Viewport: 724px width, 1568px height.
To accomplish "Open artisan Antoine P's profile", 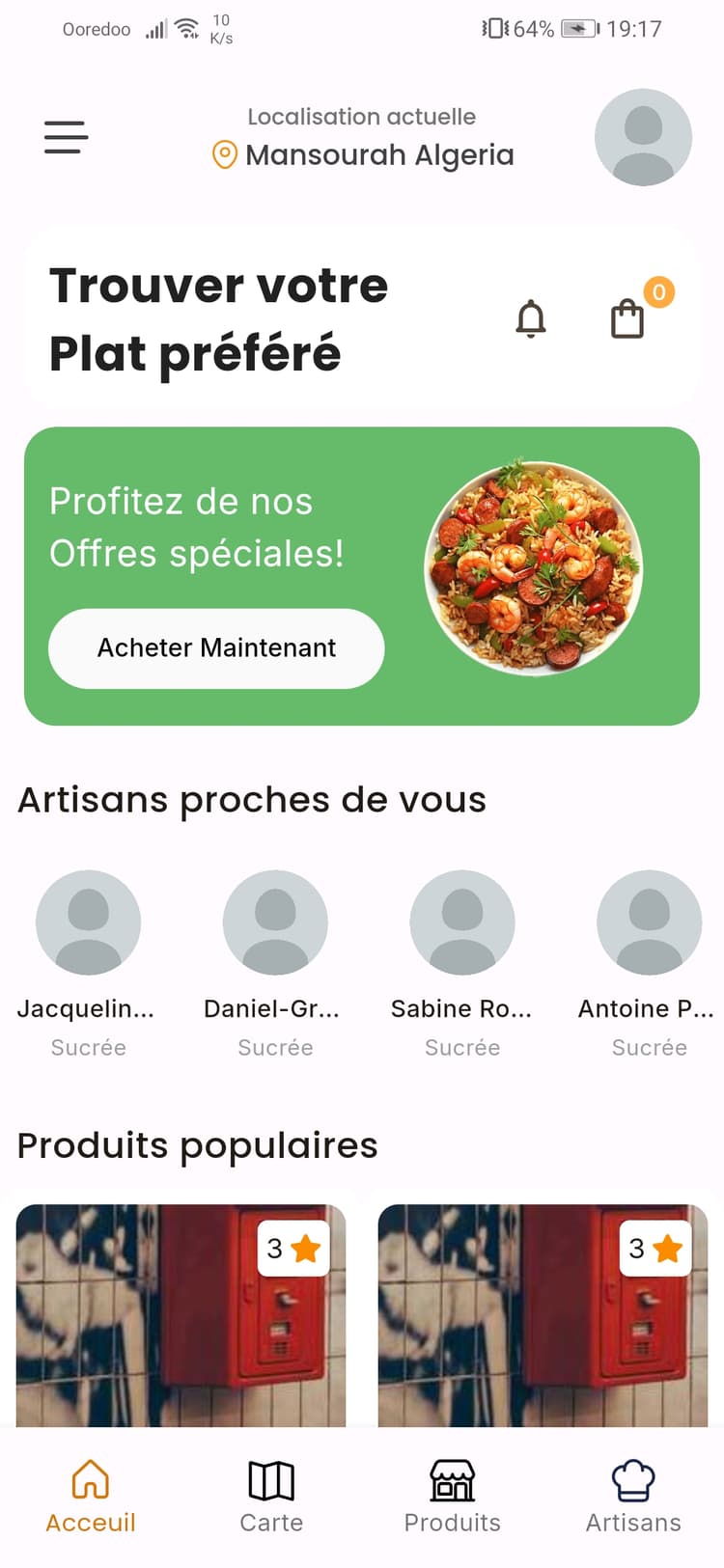I will [x=649, y=922].
